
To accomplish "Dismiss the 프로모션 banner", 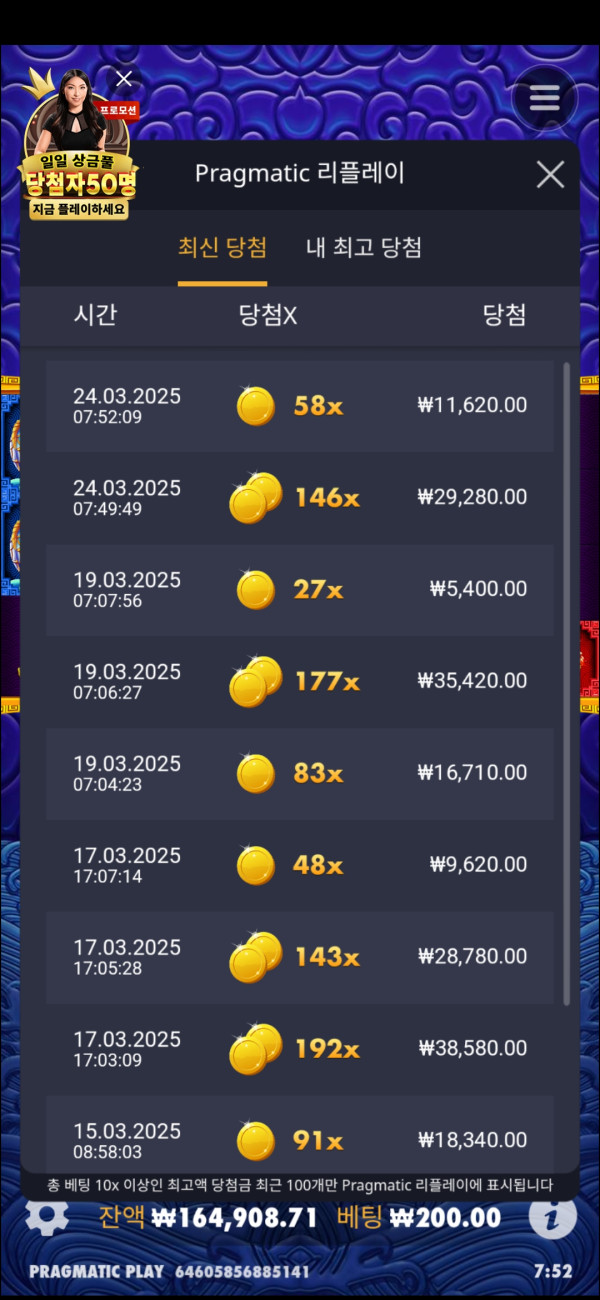I will pyautogui.click(x=124, y=79).
